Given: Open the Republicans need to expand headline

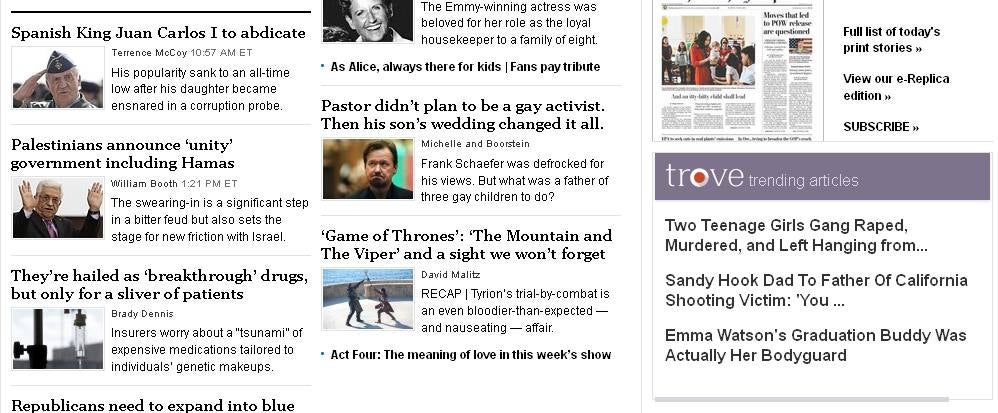Looking at the screenshot, I should (153, 405).
